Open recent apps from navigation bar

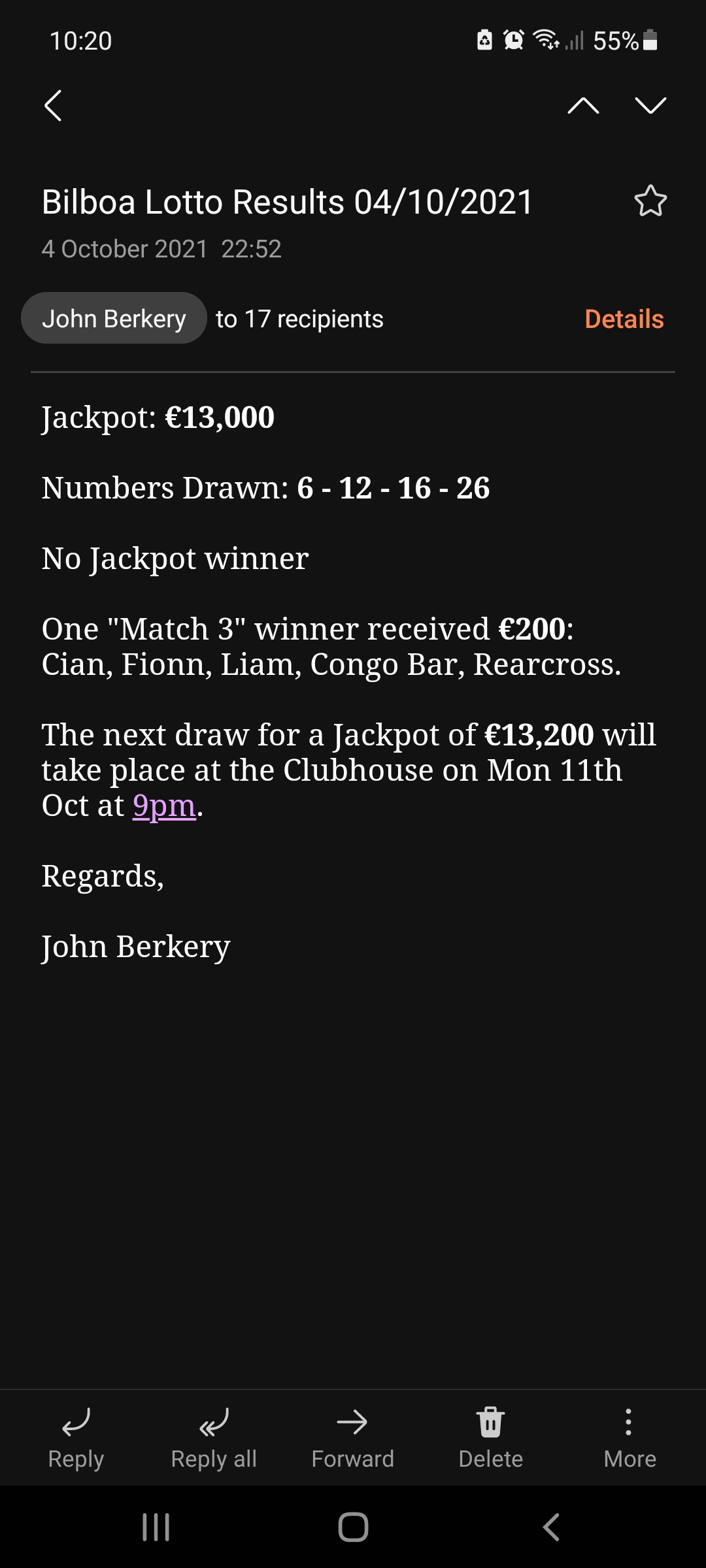point(156,1527)
